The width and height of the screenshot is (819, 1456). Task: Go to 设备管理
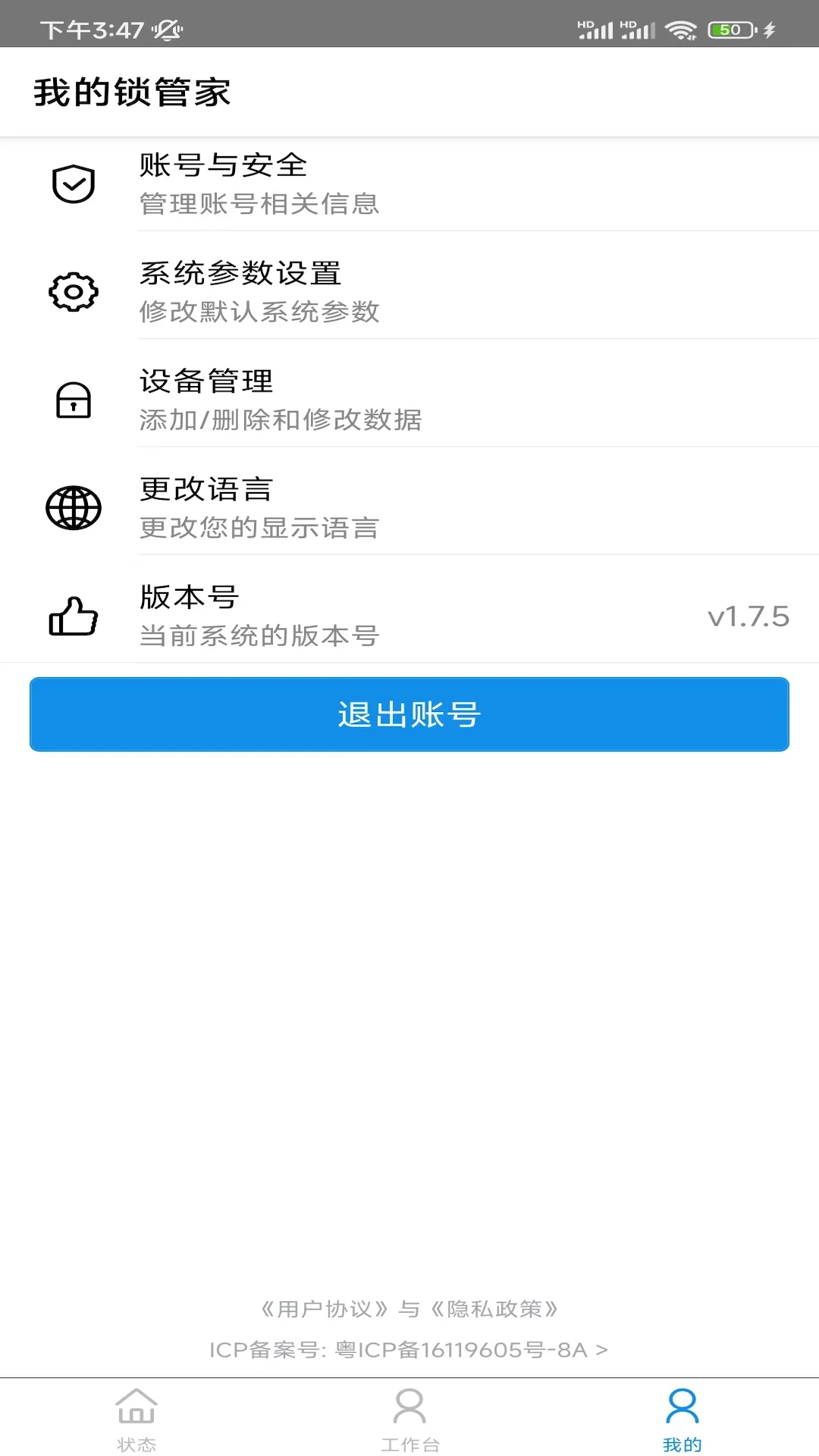(409, 400)
